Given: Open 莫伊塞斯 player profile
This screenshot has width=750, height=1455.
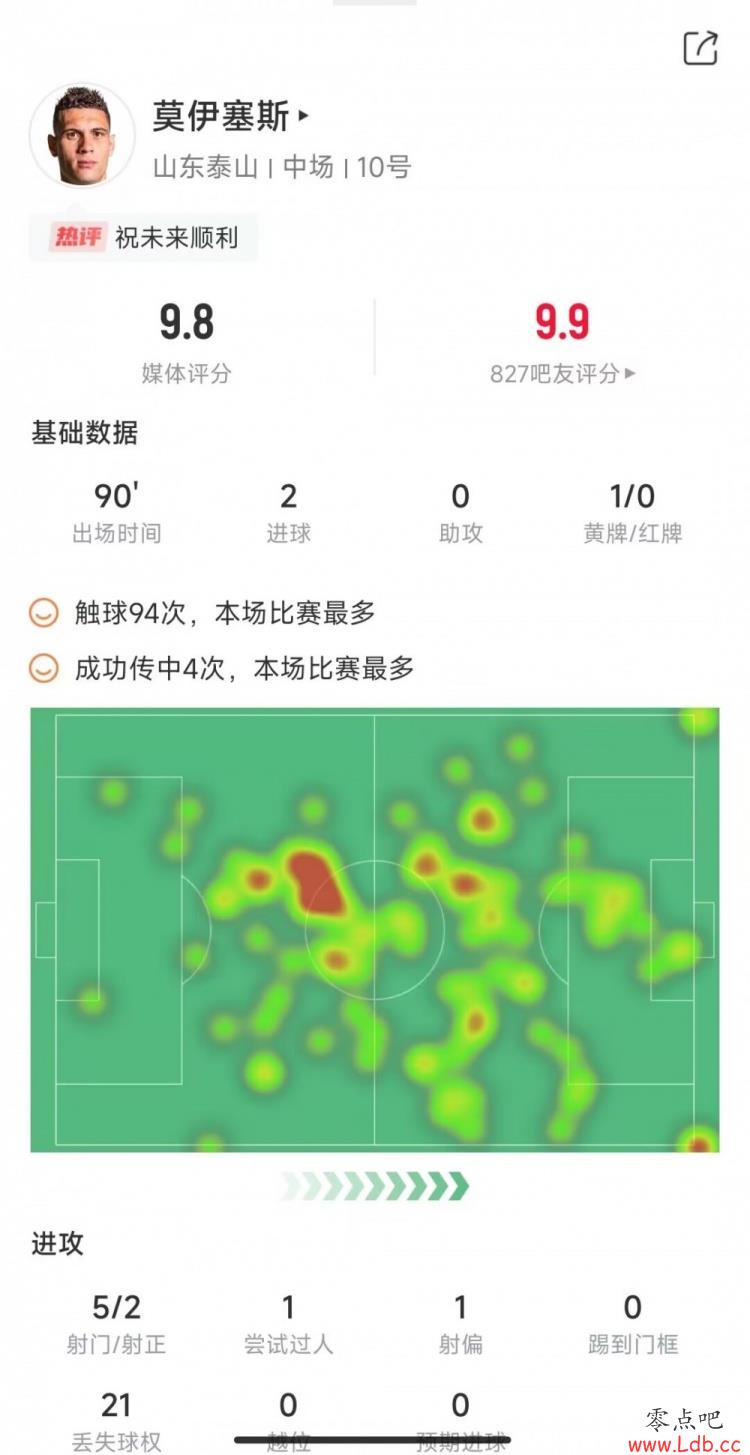Looking at the screenshot, I should click(230, 117).
